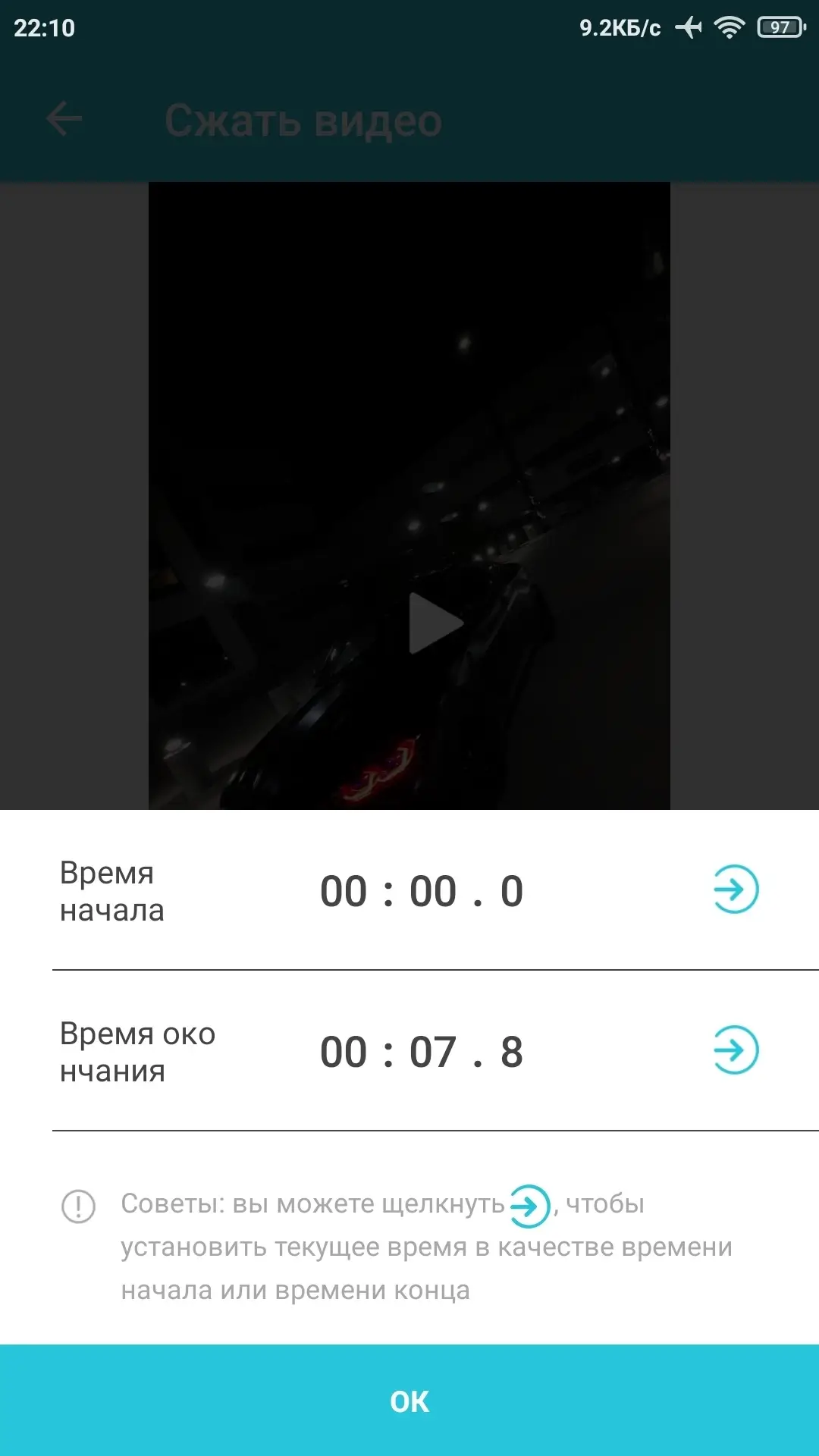Set current time as start time (Время начала)
Screen dimensions: 819x1456
(x=735, y=889)
